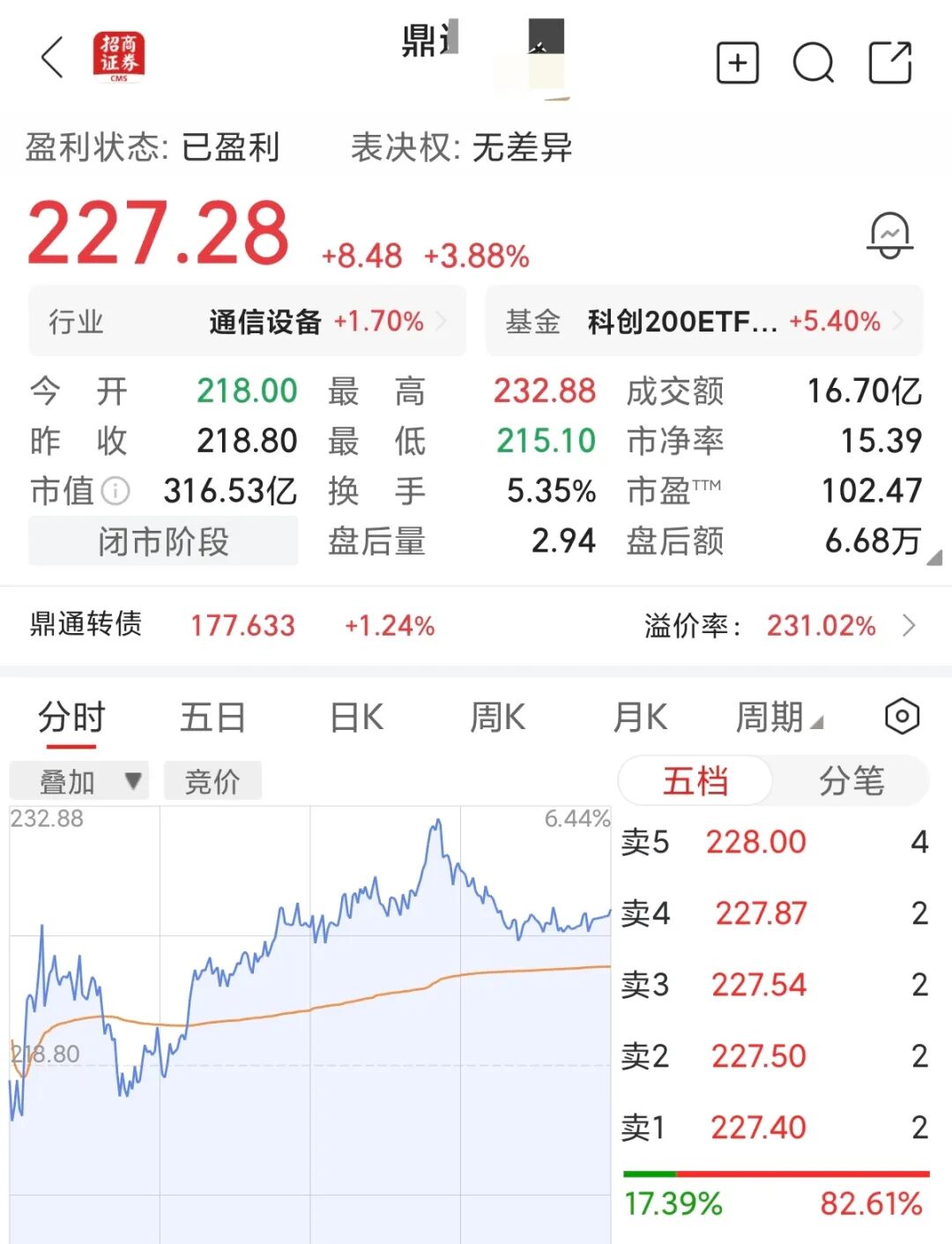952x1244 pixels.
Task: Open chart settings hexagon icon
Action: click(902, 716)
